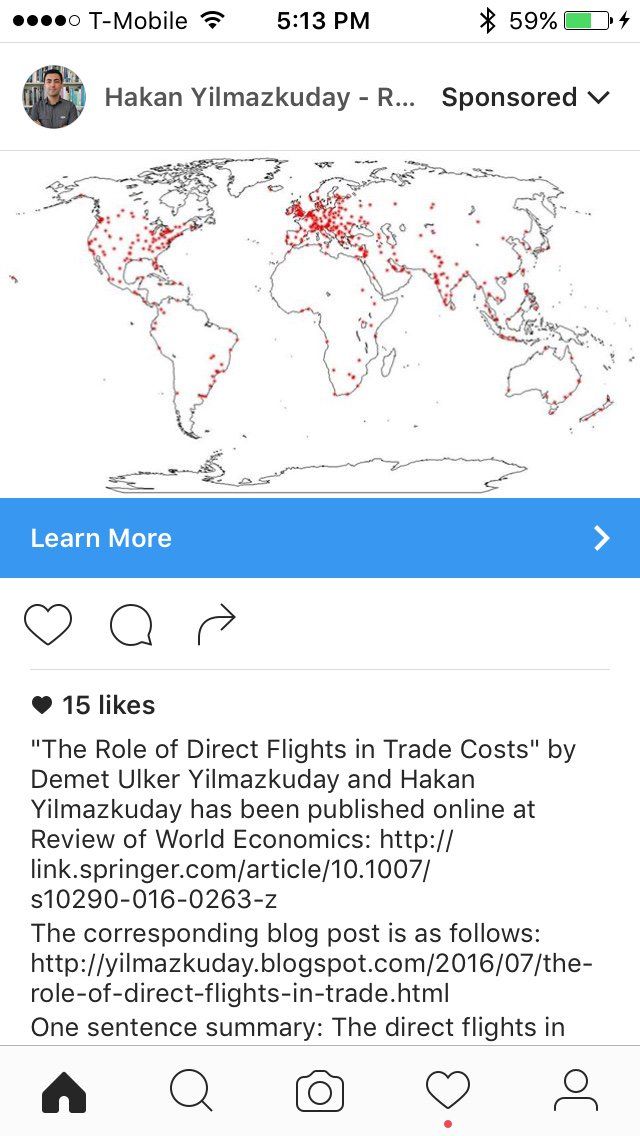Open the Activity heart tab
Image resolution: width=640 pixels, height=1136 pixels.
click(x=447, y=1091)
